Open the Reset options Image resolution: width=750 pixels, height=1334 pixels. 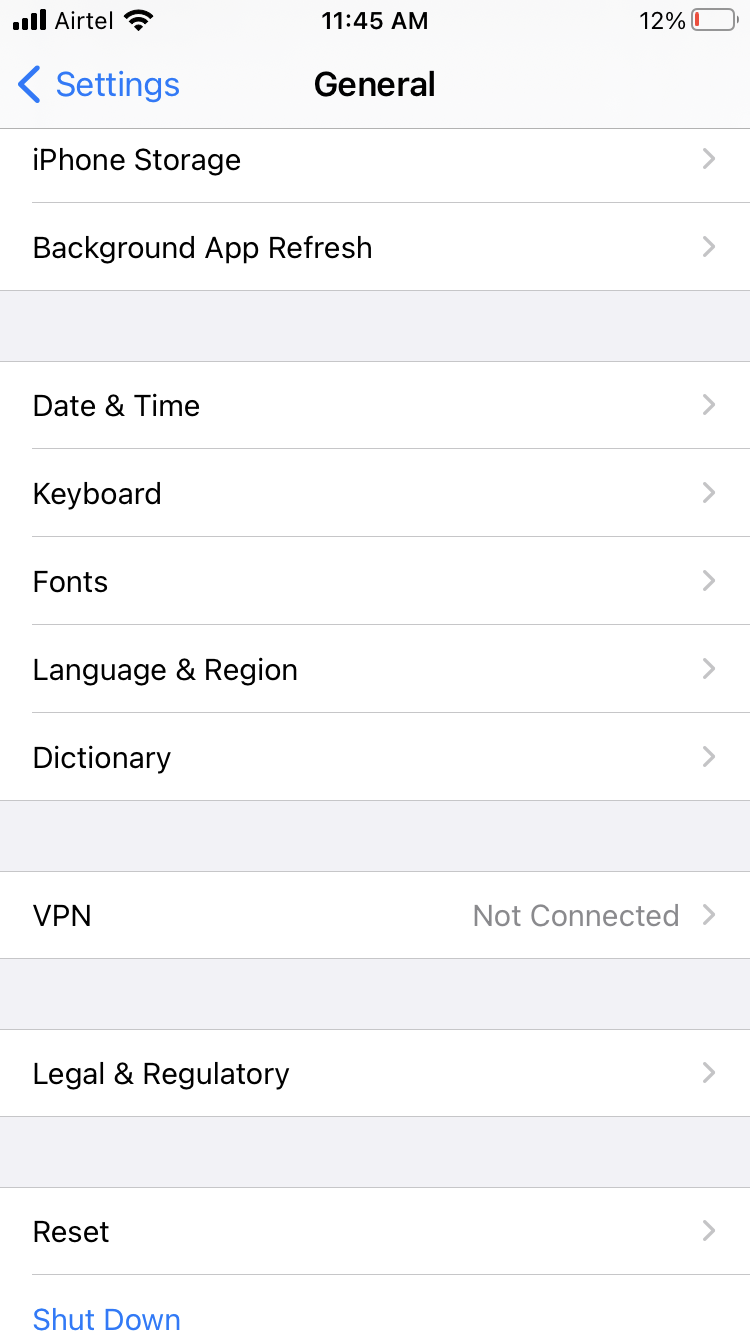(x=375, y=1232)
